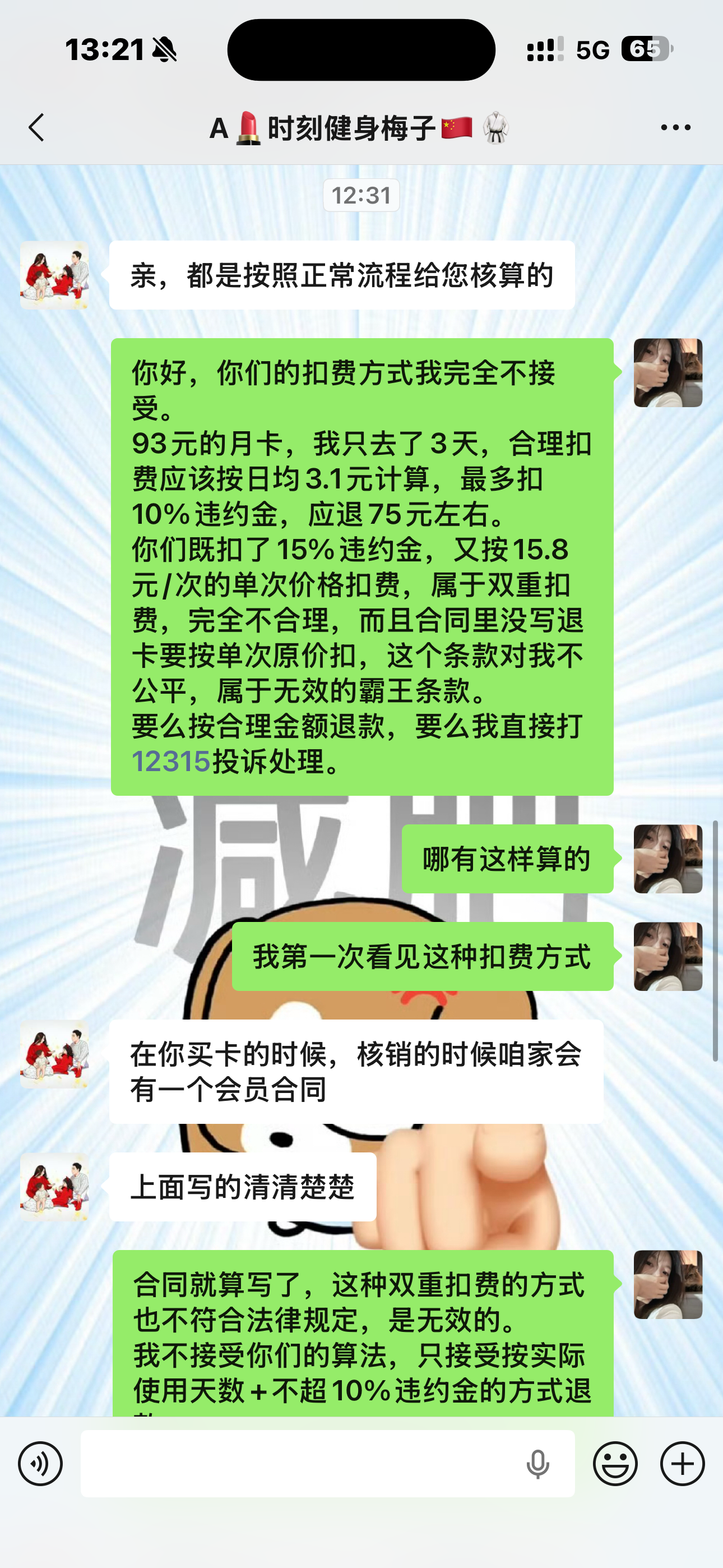Open the plus attachment menu
This screenshot has height=1568, width=723.
(x=682, y=1463)
